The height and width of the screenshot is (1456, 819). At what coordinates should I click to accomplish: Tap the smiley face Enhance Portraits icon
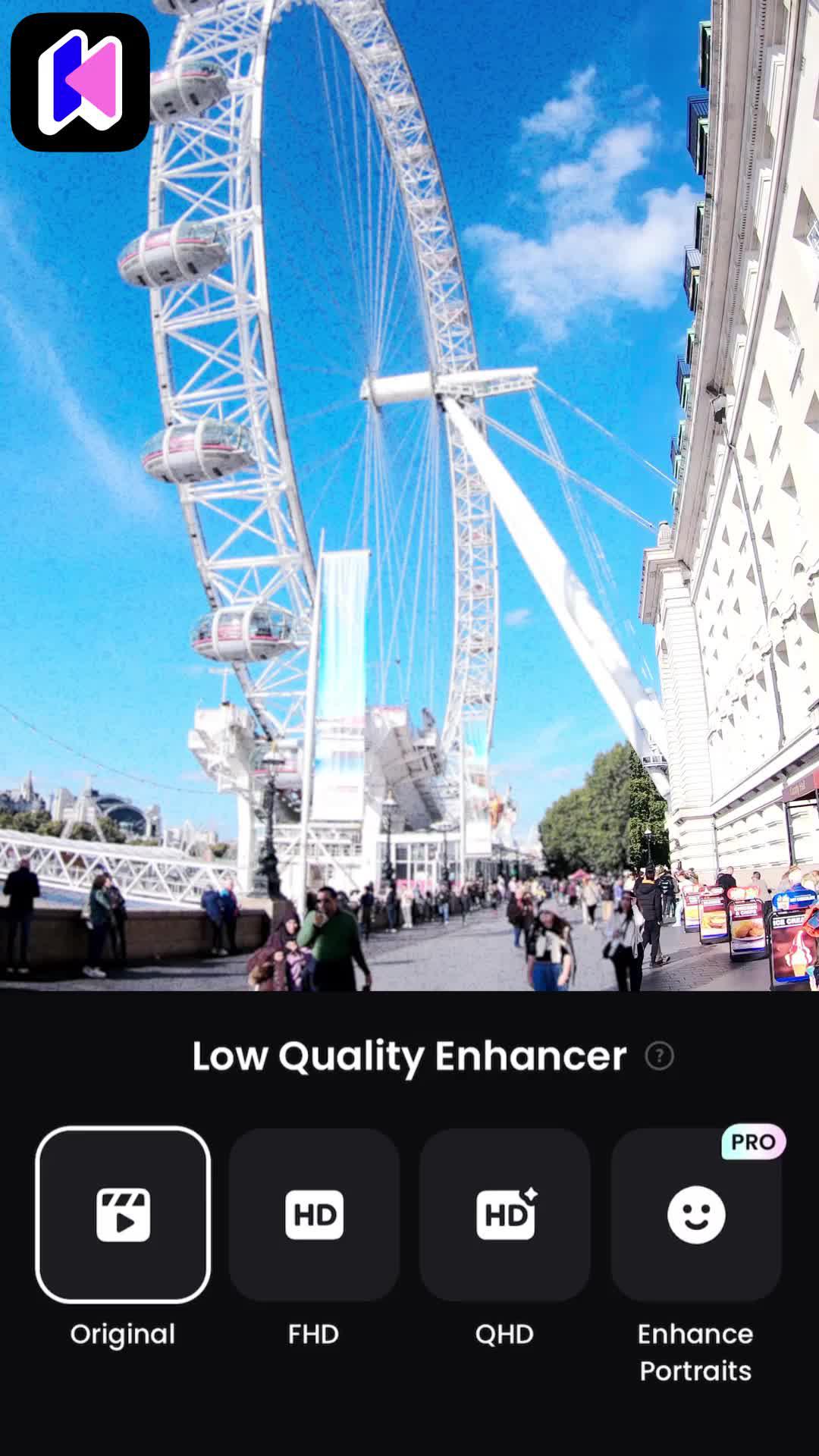tap(695, 1214)
